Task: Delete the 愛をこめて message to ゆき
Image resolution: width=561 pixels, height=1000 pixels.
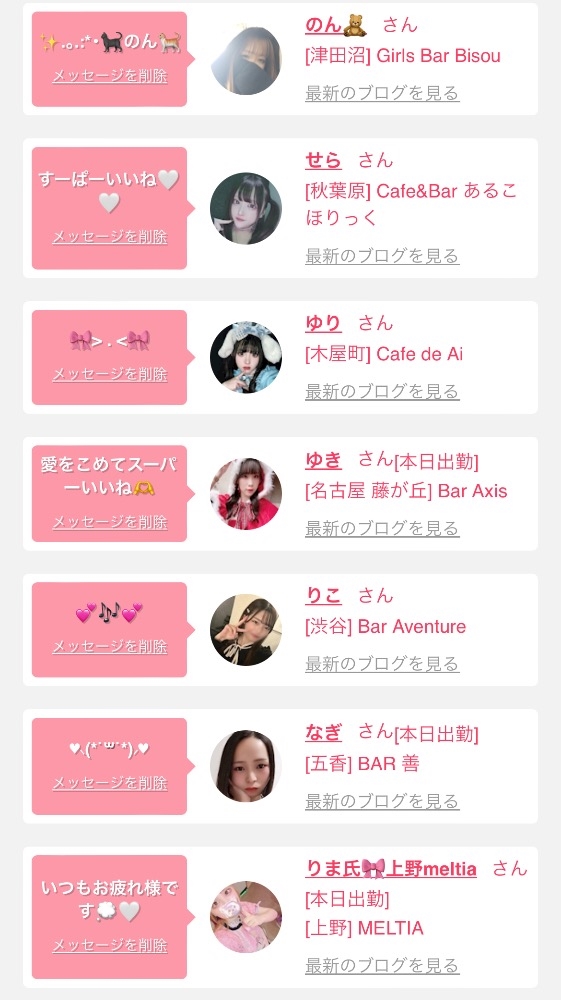Action: tap(110, 522)
